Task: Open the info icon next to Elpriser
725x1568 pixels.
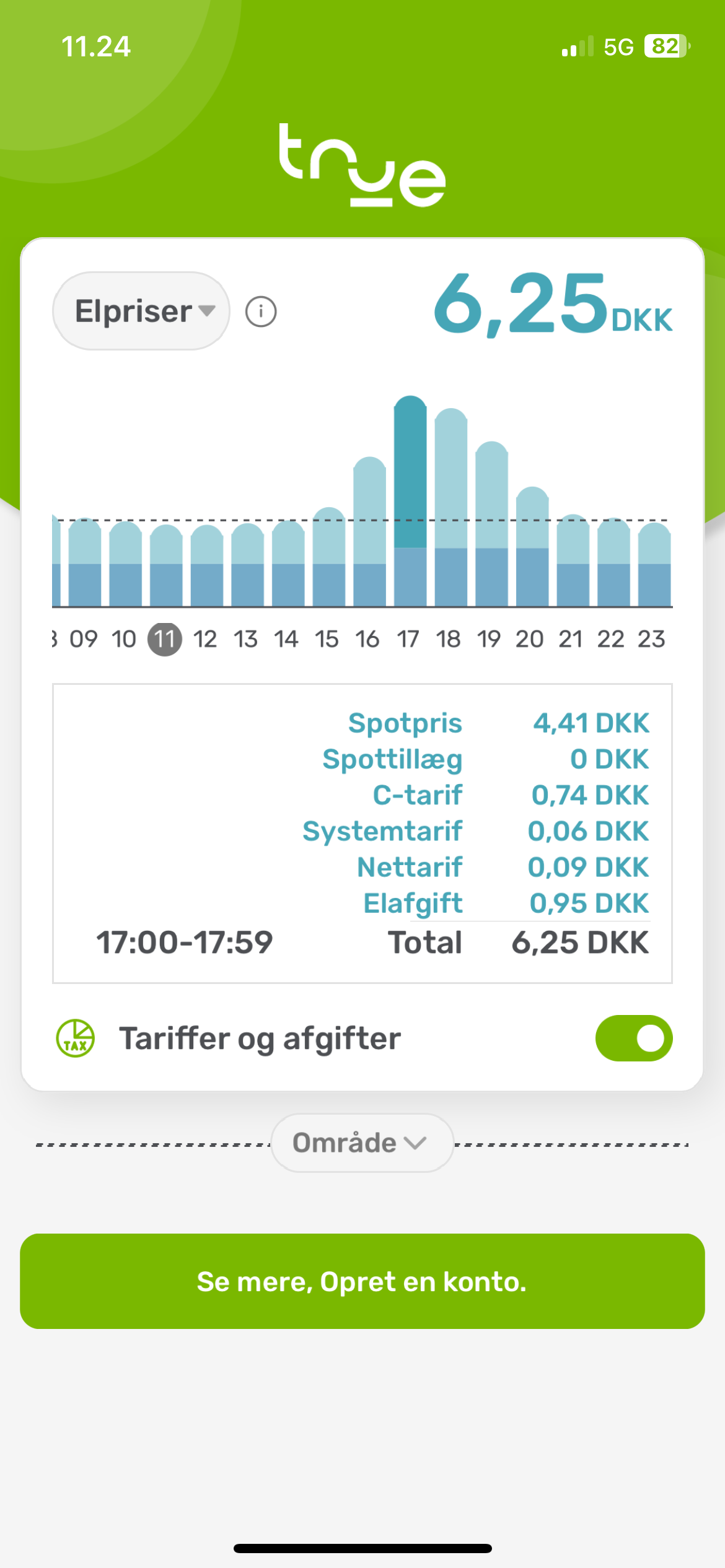Action: 261,311
